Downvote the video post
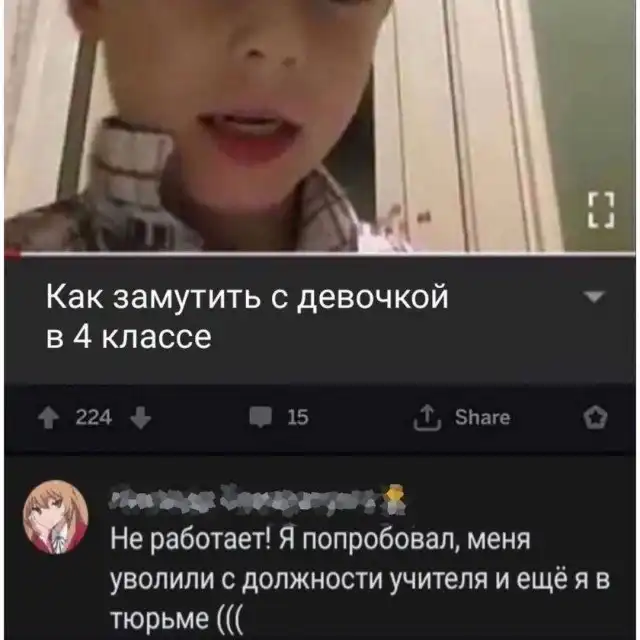The width and height of the screenshot is (640, 640). pos(138,417)
